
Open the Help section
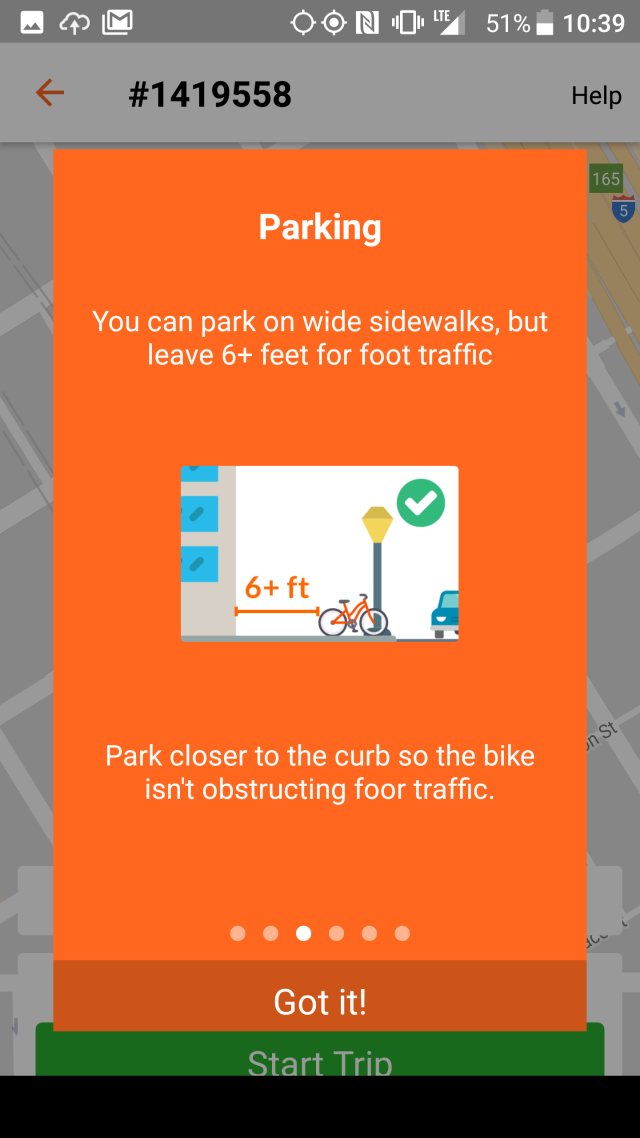(x=596, y=95)
